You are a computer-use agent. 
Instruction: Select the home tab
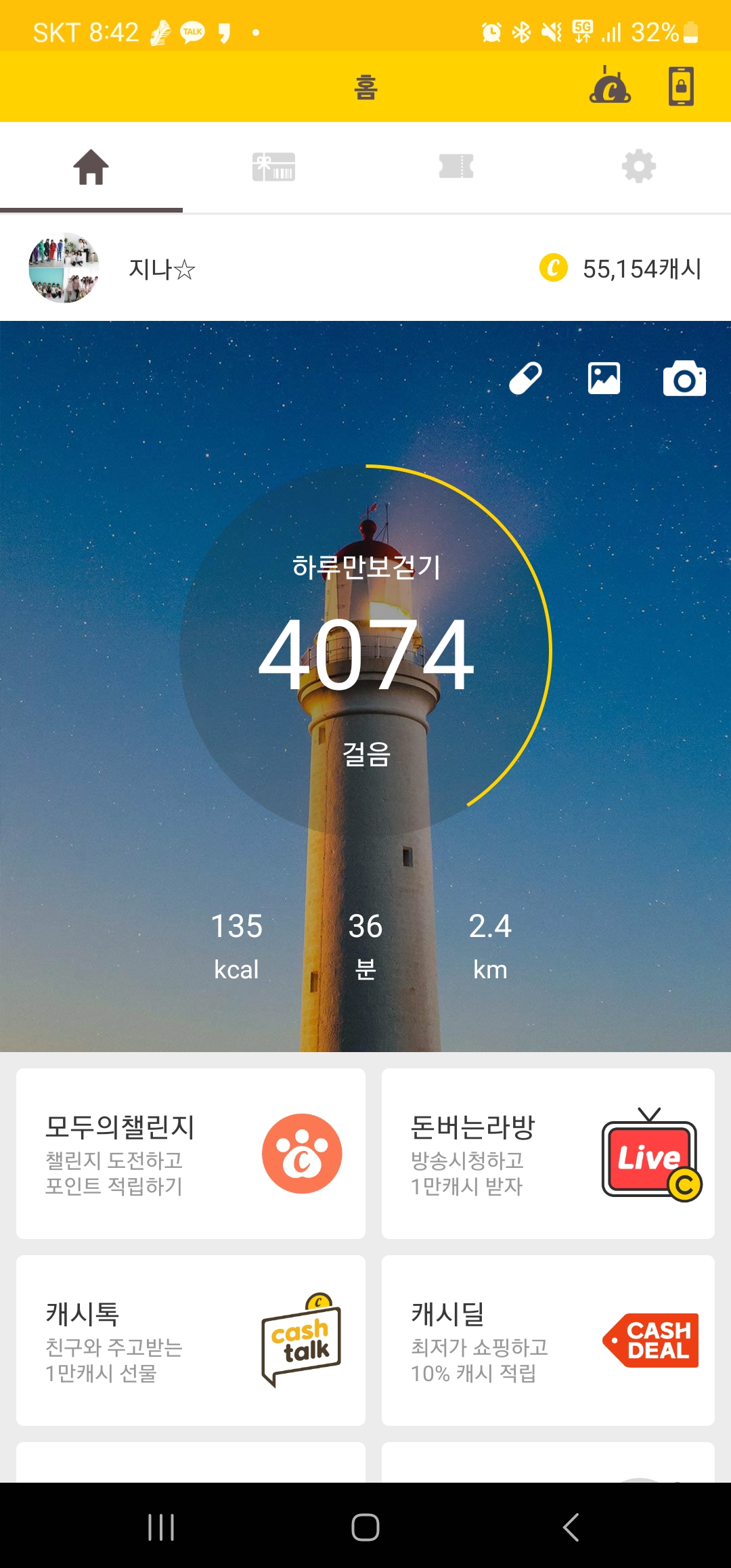91,167
